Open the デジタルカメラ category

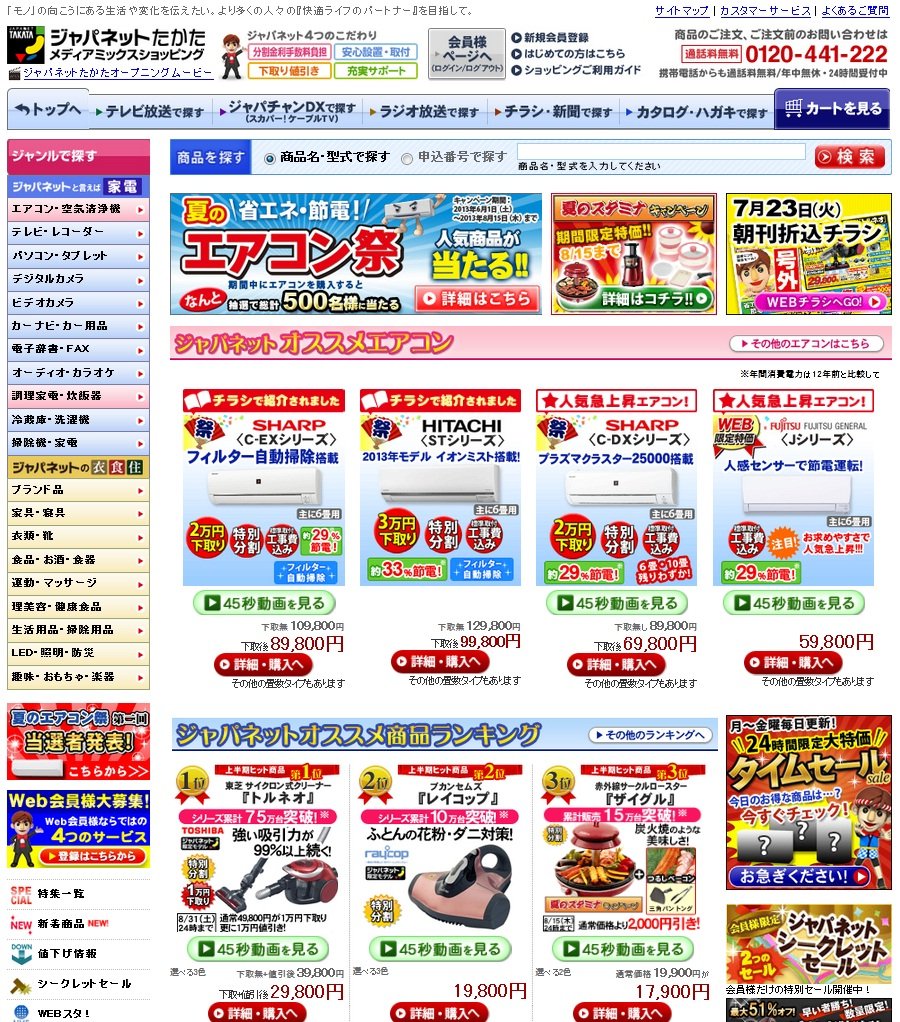77,279
